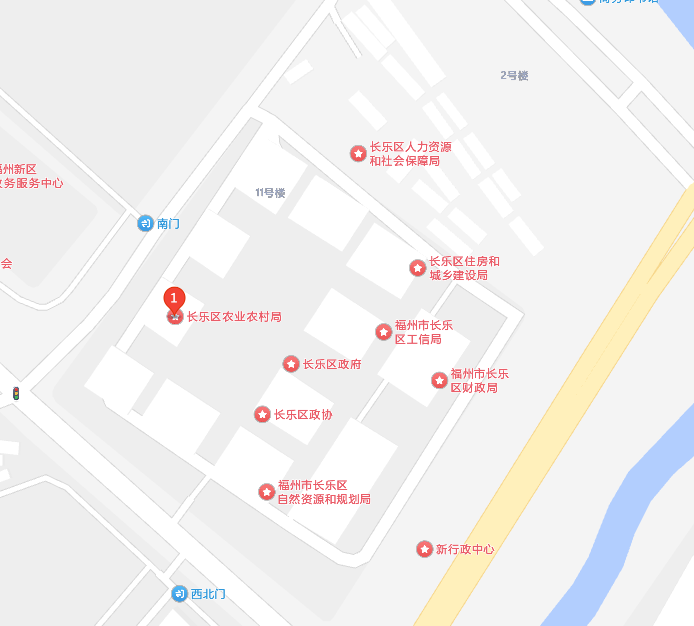Viewport: 694px width, 626px height.
Task: Tap the 西北门 entrance marker
Action: coord(179,593)
